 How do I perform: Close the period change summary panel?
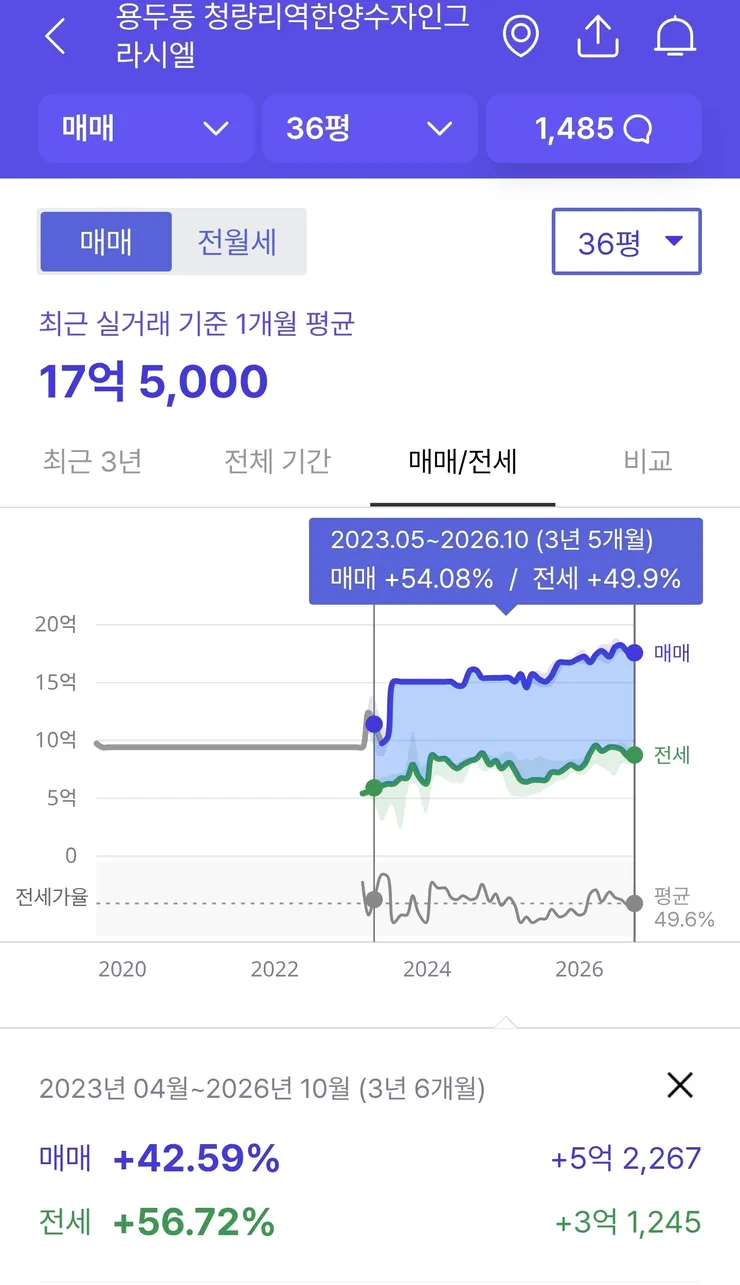pyautogui.click(x=680, y=1085)
